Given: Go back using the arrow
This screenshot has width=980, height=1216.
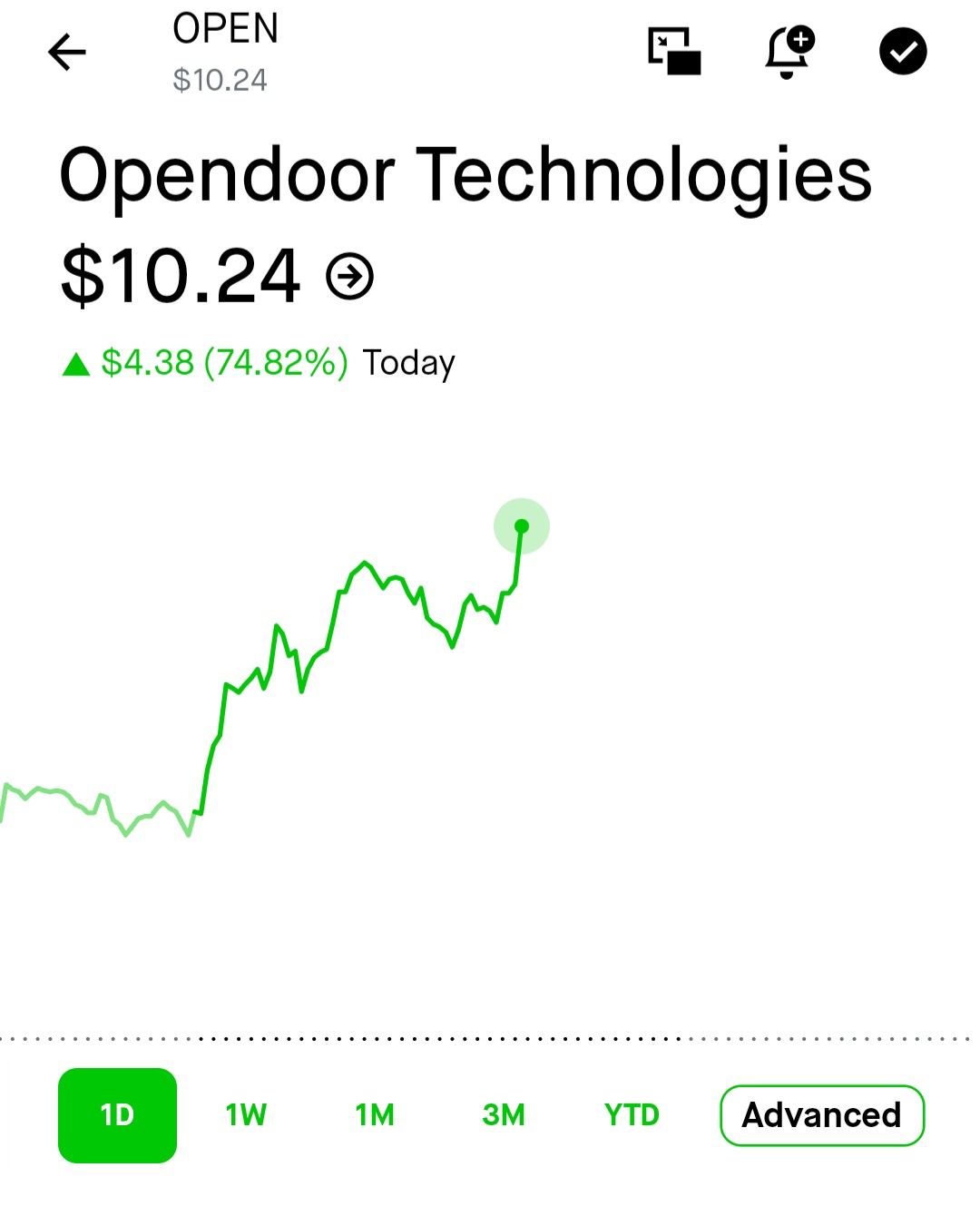Looking at the screenshot, I should click(67, 52).
